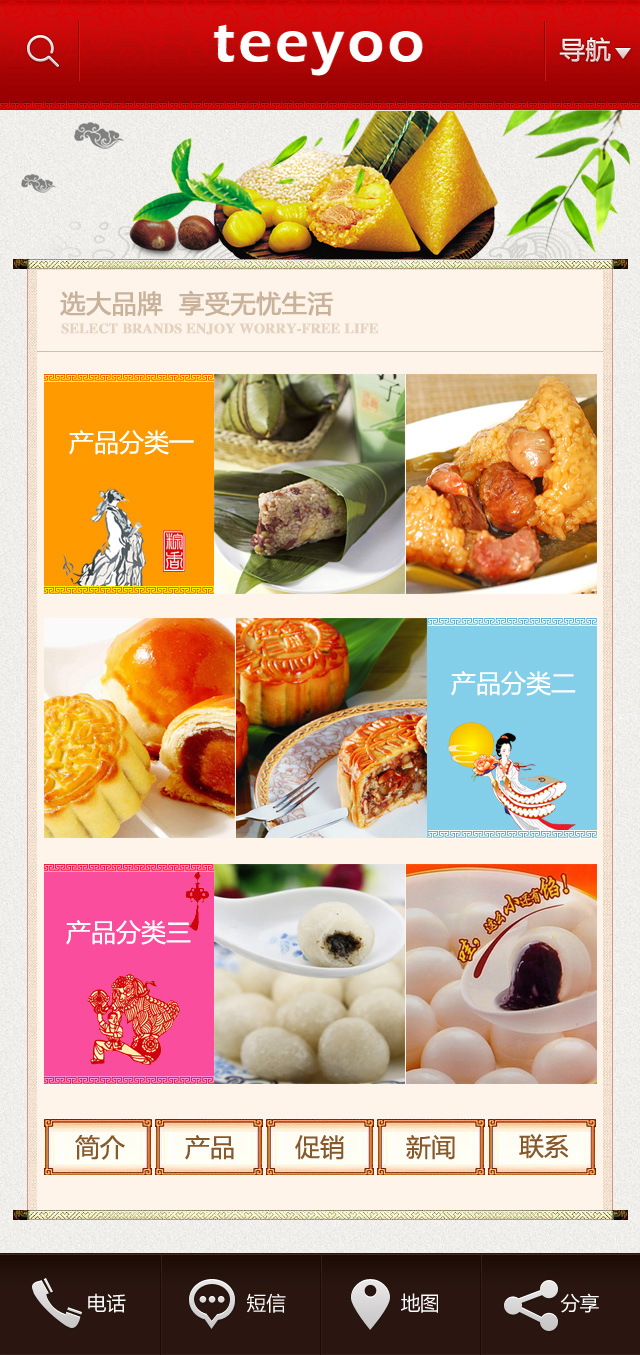Expand the 导航 dropdown menu

(594, 50)
